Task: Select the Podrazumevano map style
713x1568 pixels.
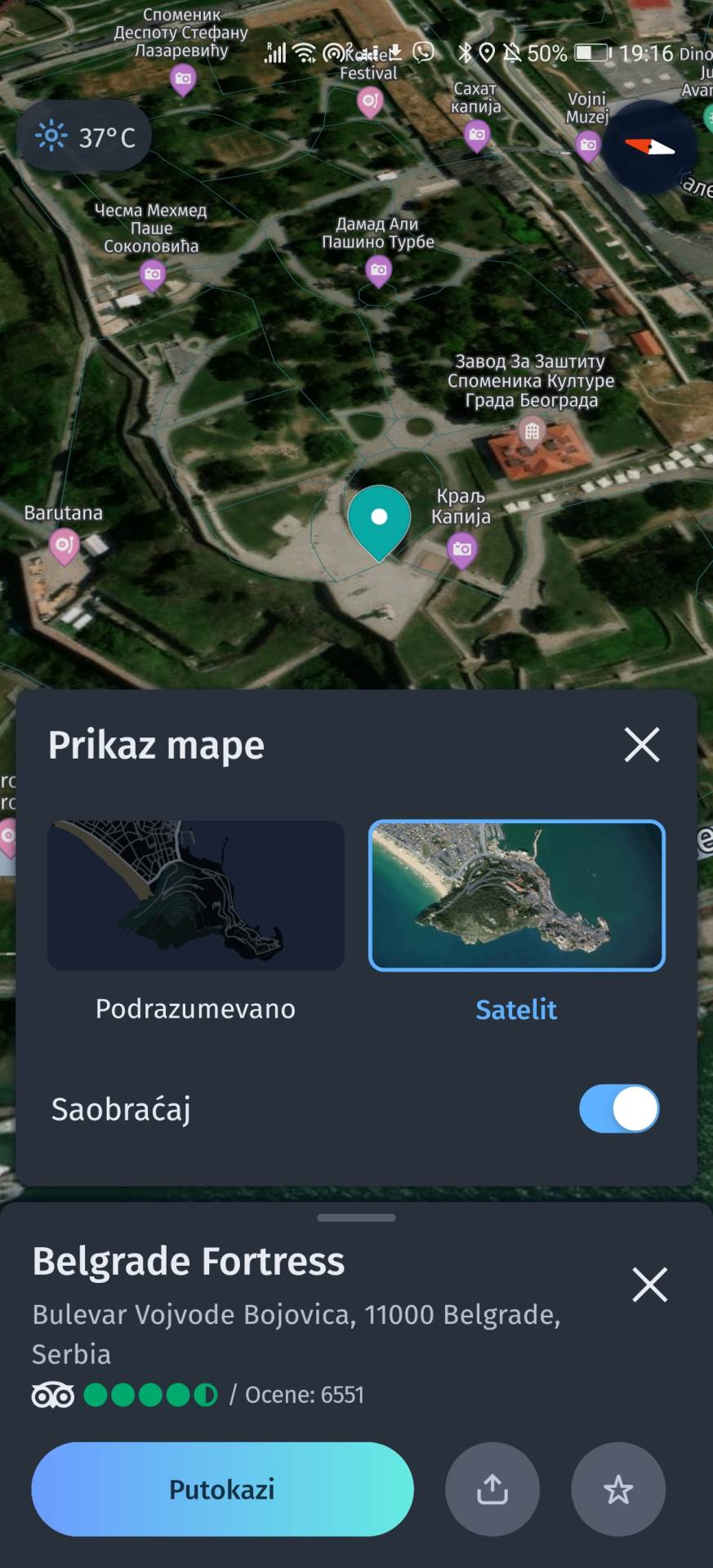Action: (x=196, y=897)
